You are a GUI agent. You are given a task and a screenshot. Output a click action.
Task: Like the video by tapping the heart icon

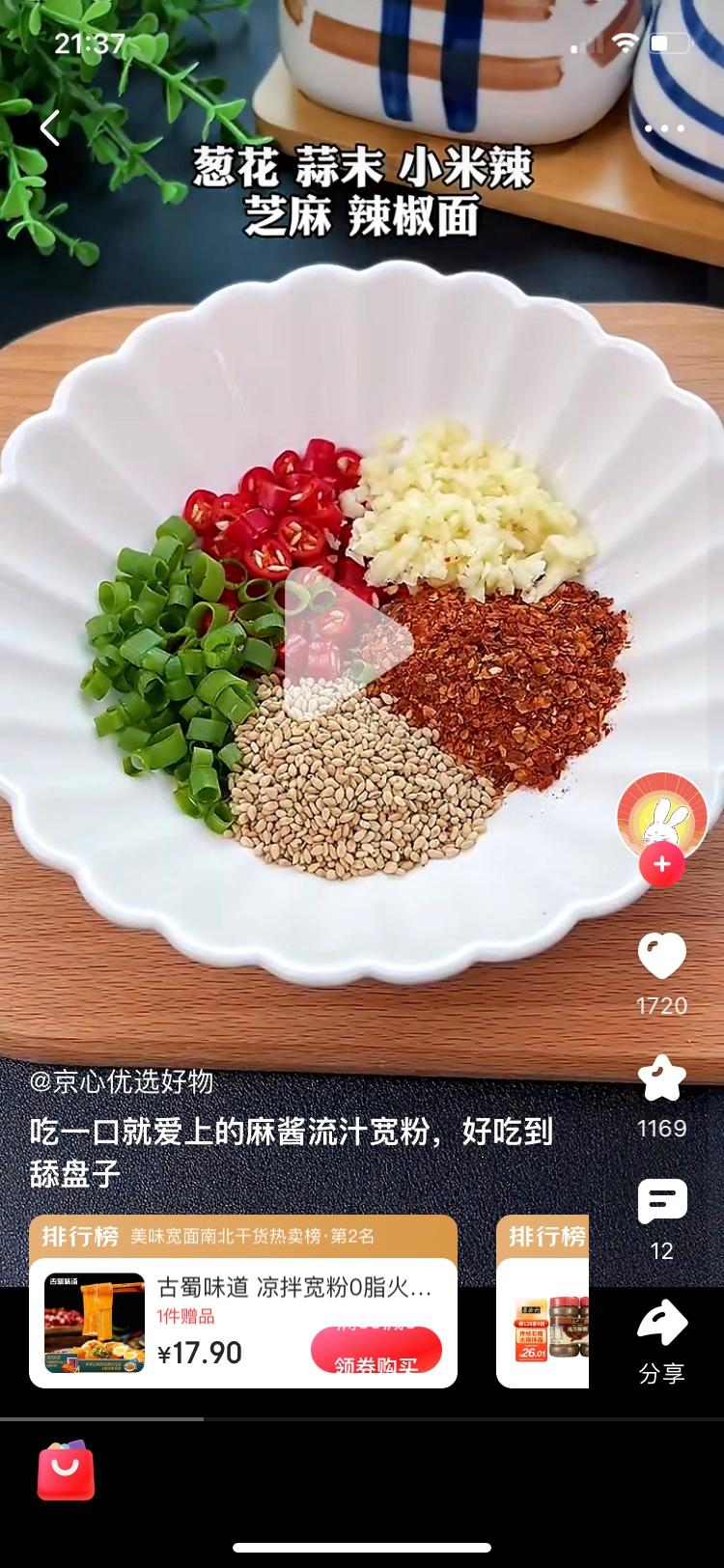(x=660, y=960)
